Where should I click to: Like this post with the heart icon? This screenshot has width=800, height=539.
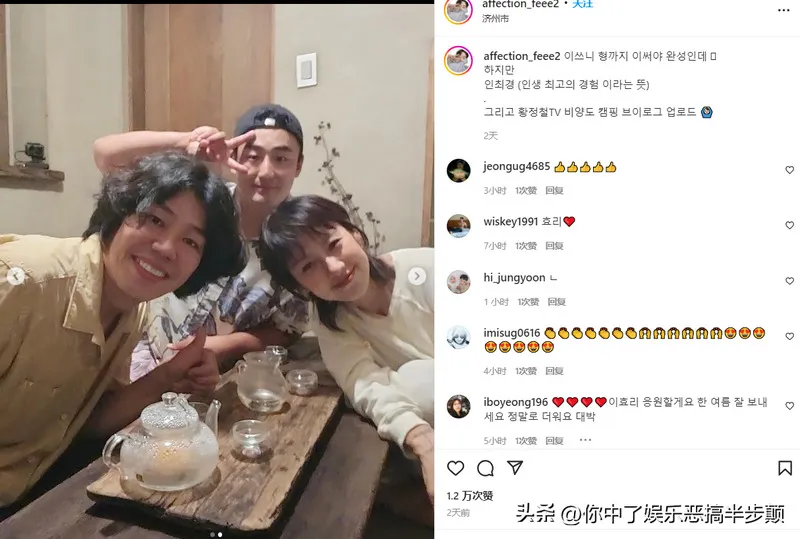[456, 468]
